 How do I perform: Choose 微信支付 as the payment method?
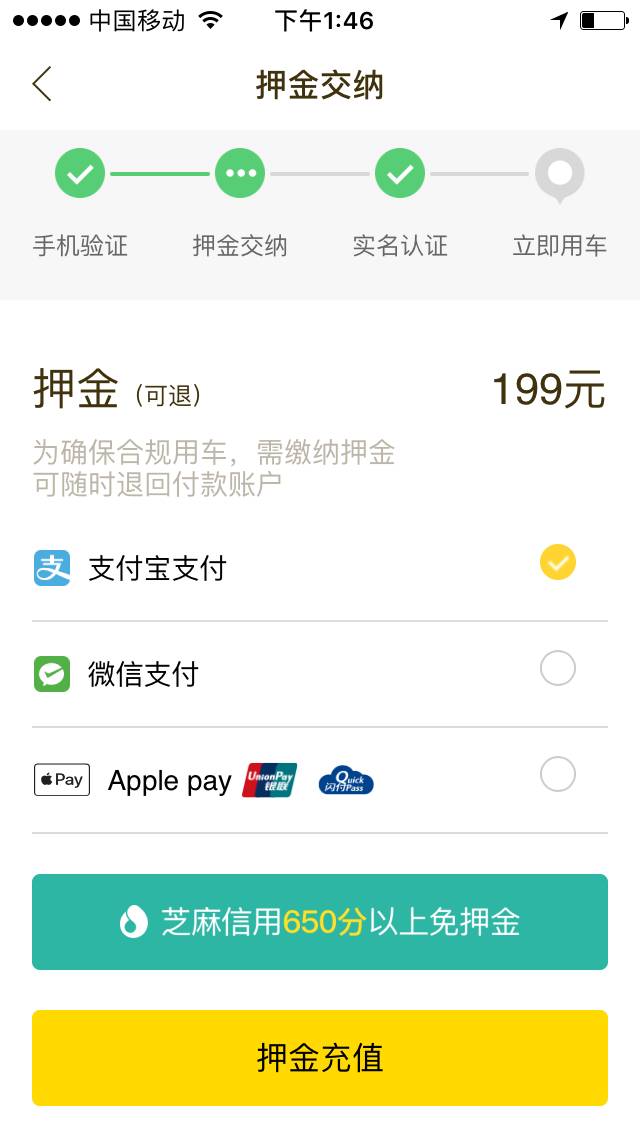click(557, 669)
